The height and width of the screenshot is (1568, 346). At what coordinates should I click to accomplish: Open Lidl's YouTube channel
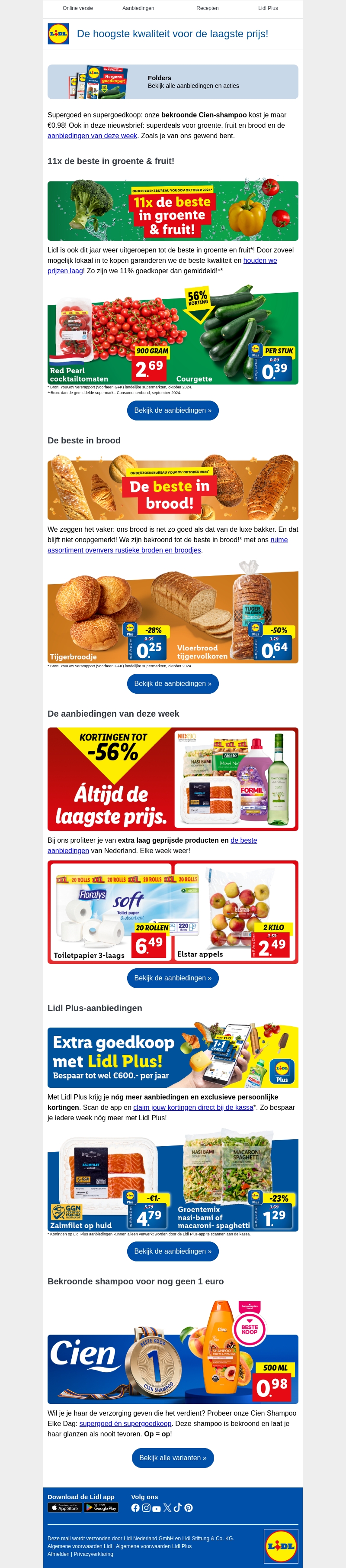pyautogui.click(x=156, y=1508)
